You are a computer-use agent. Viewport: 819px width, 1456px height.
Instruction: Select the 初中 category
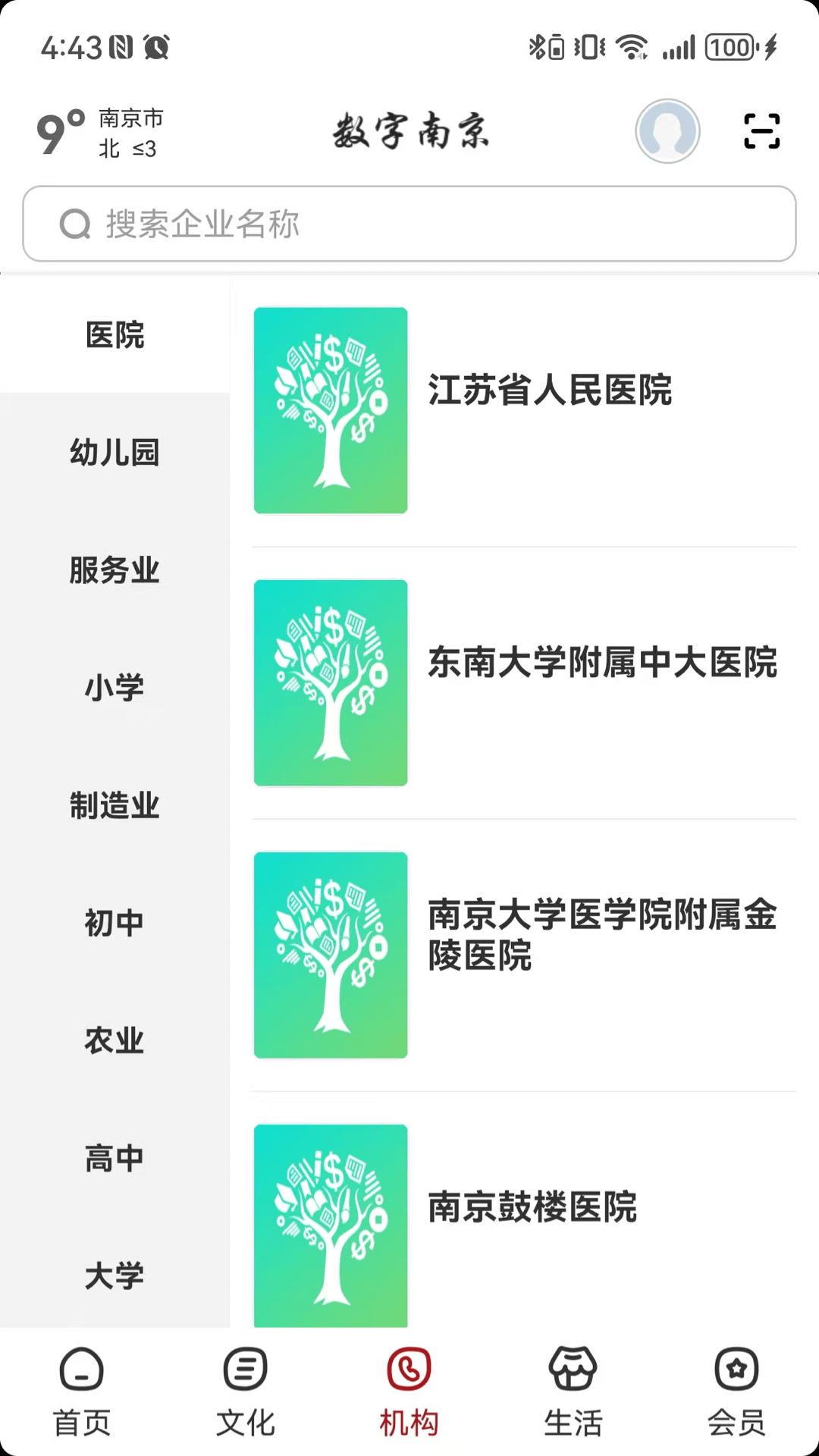(x=115, y=923)
